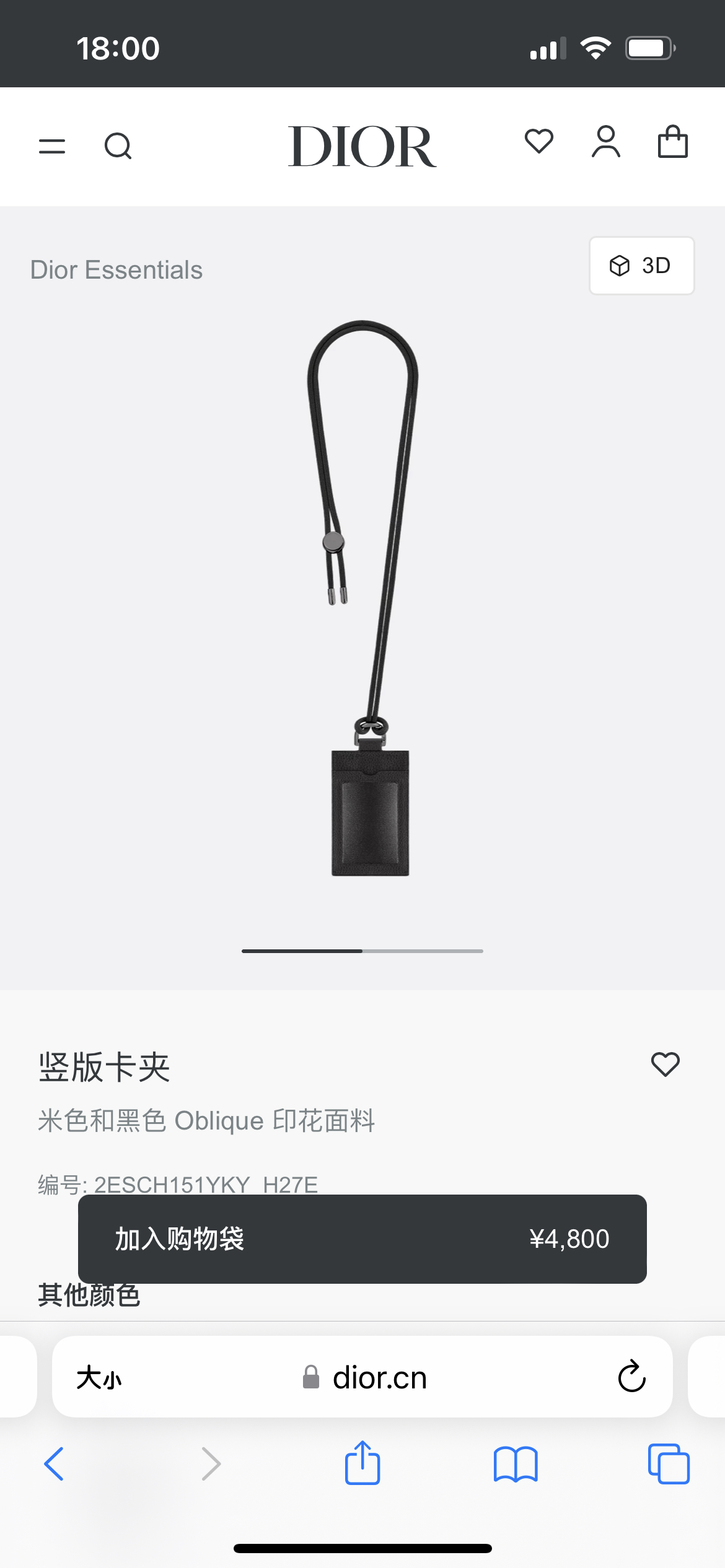The image size is (725, 1568).
Task: Add 竖版卡夹 to wishlist
Action: tap(665, 1065)
